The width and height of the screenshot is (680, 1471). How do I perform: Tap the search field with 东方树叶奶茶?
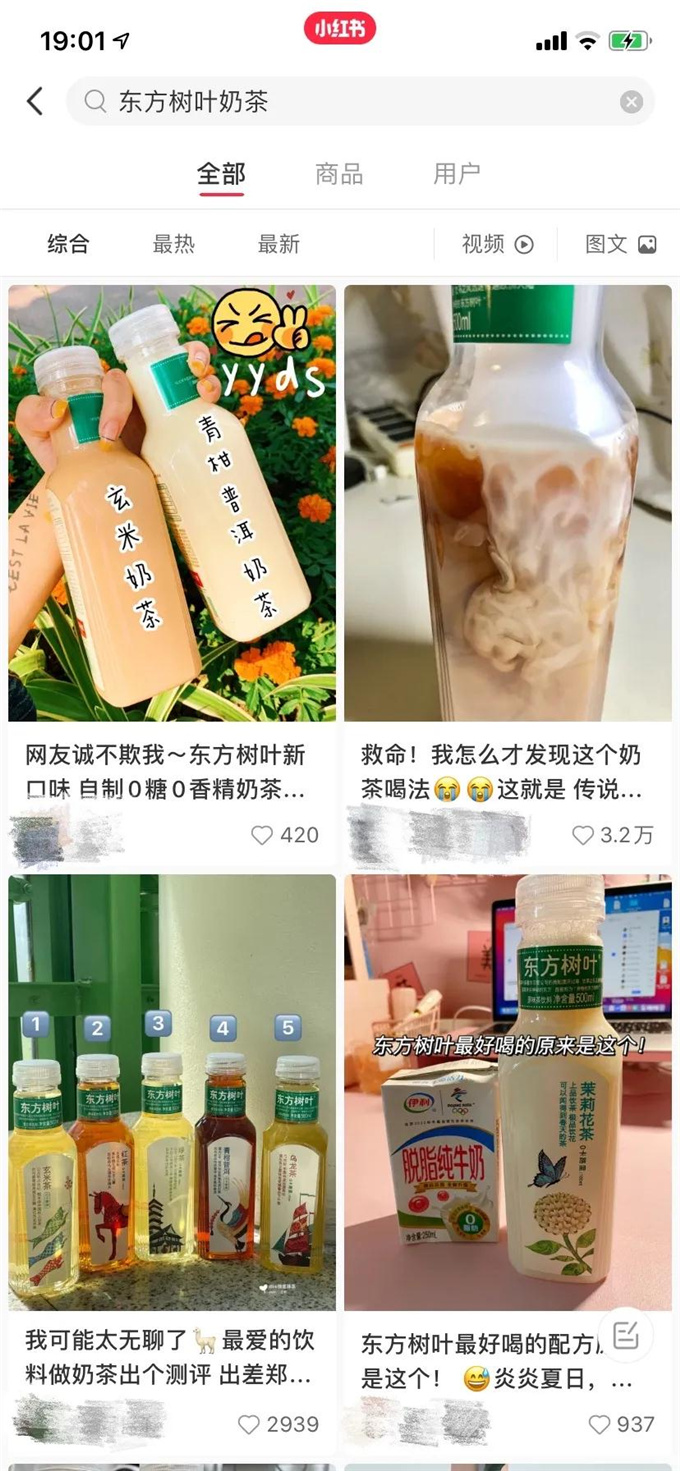pyautogui.click(x=340, y=101)
